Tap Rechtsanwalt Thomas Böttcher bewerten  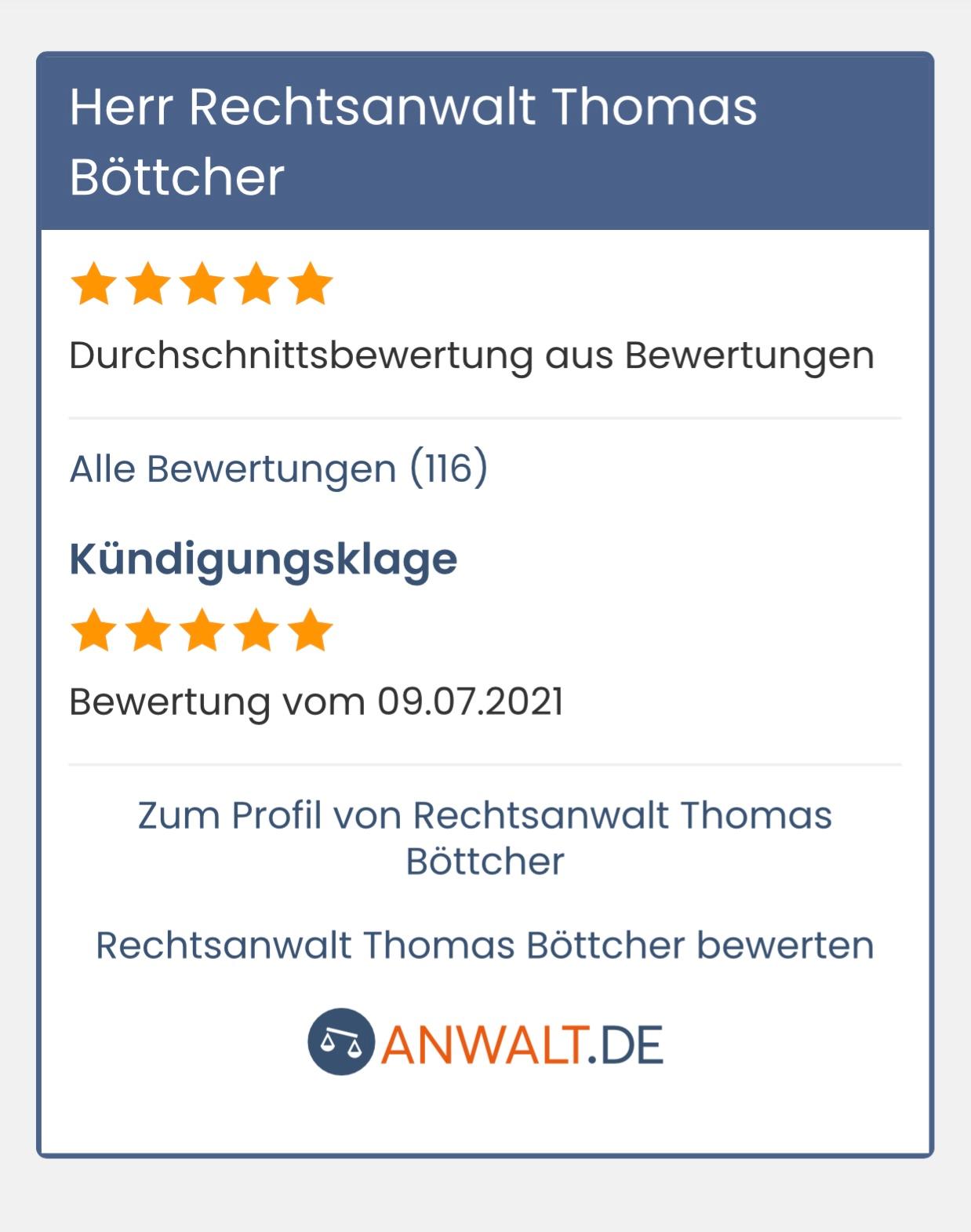[485, 945]
